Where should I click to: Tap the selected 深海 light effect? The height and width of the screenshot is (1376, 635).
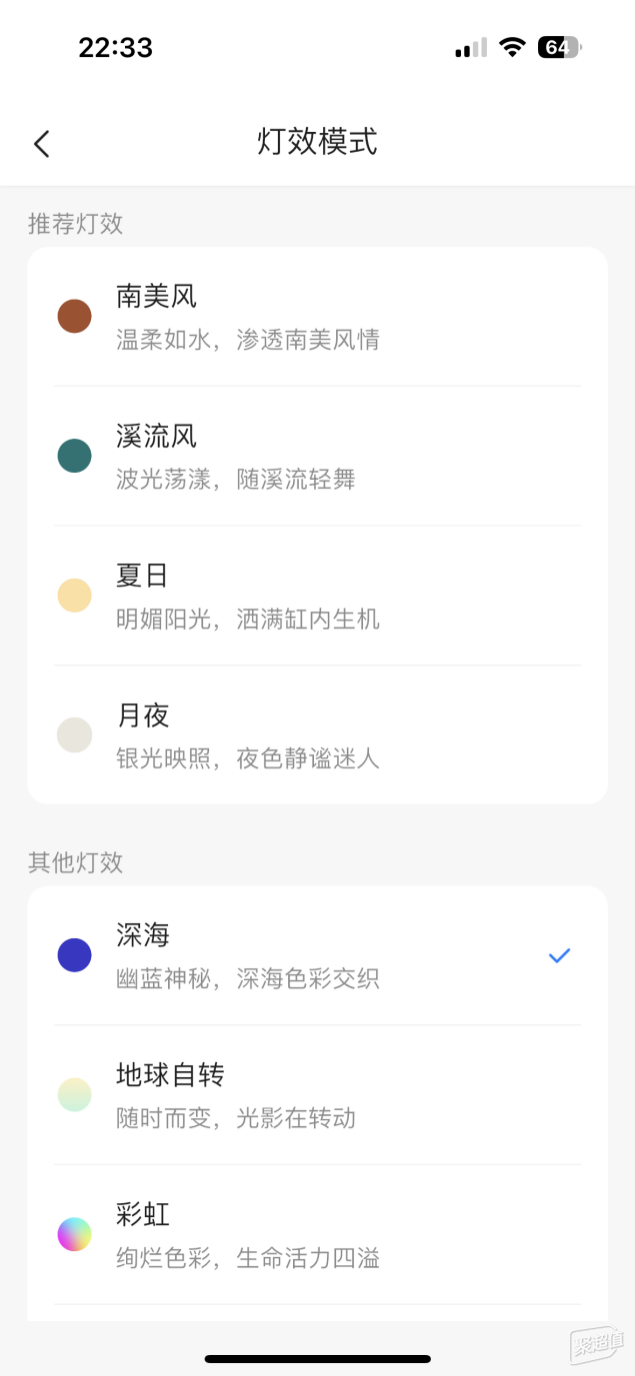(x=317, y=955)
